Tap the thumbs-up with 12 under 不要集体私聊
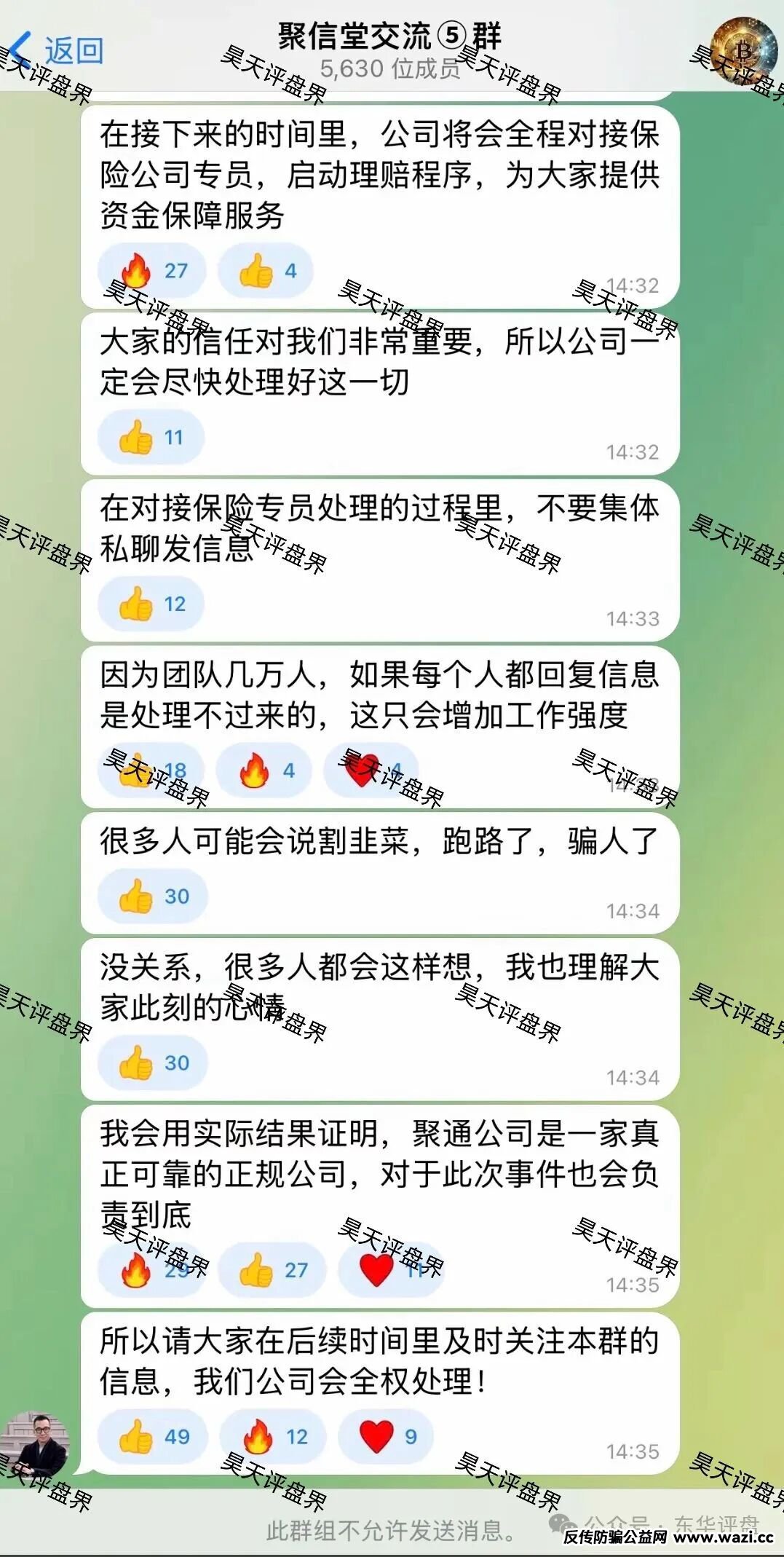This screenshot has height=1557, width=784. [151, 604]
